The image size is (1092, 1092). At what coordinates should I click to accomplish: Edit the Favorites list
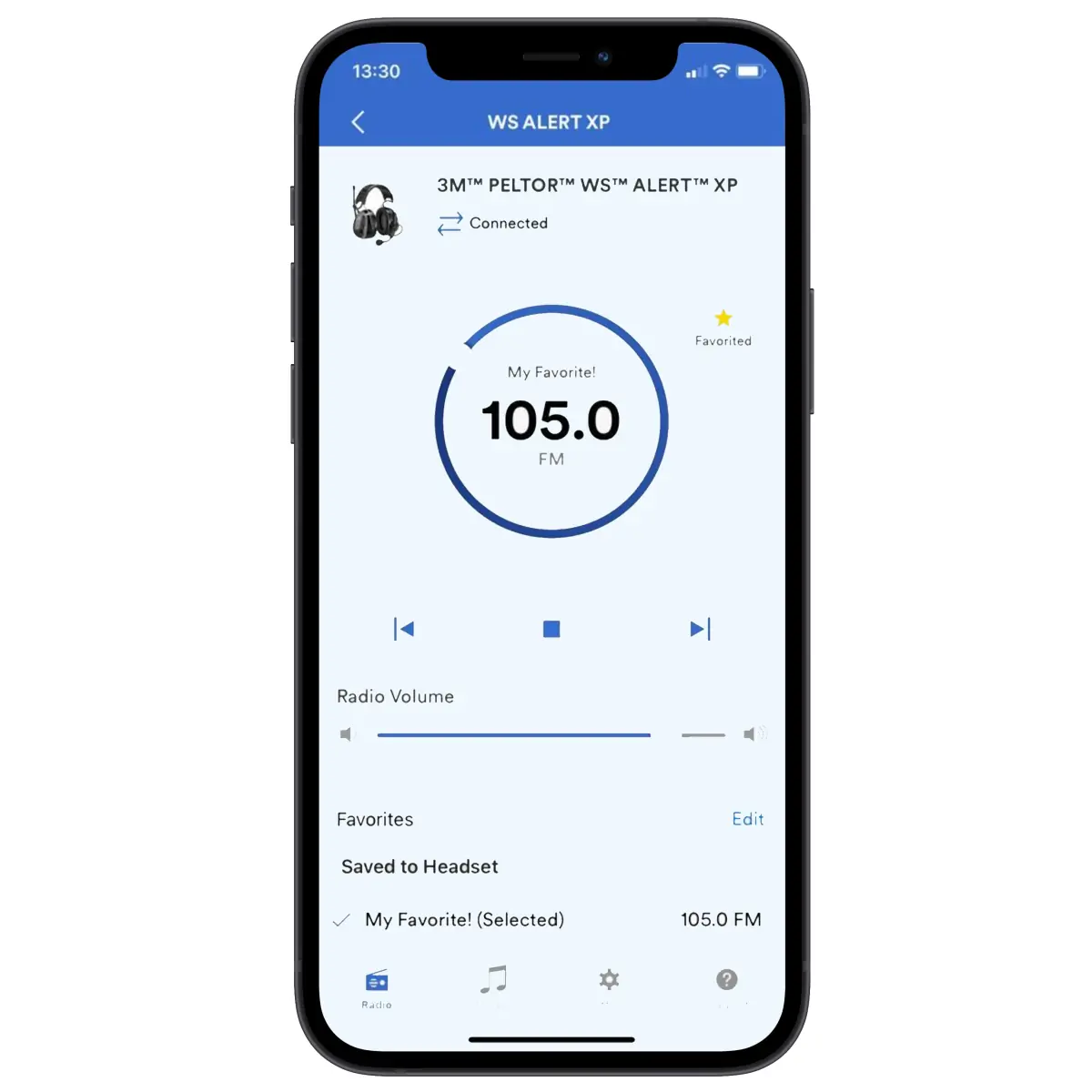pos(747,819)
